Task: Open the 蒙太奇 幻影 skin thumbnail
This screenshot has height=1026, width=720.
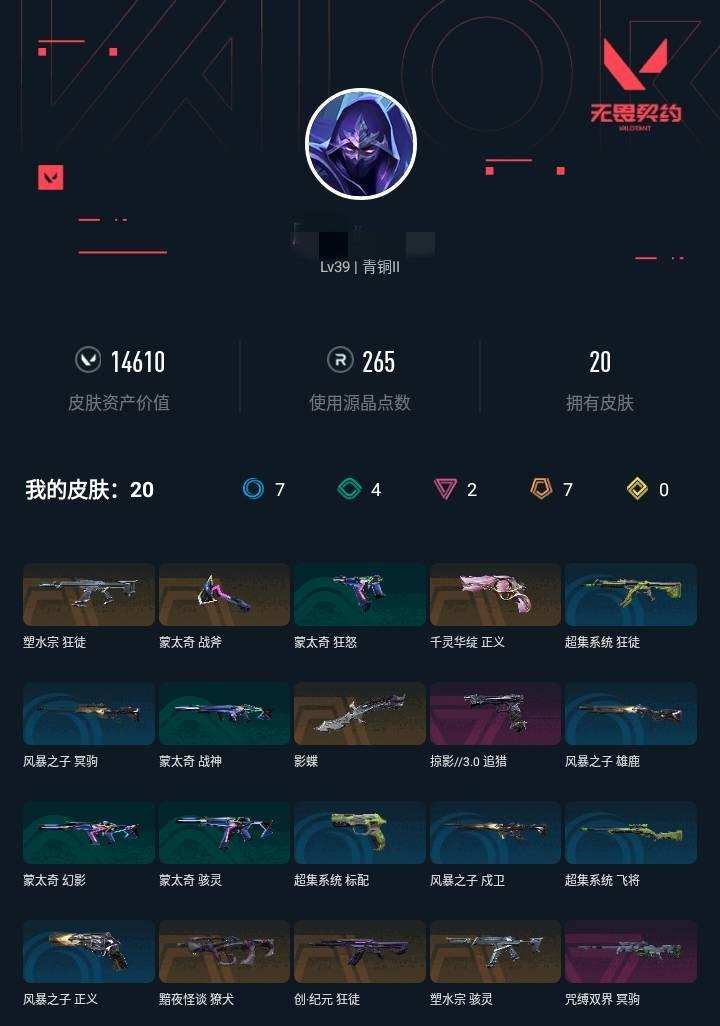Action: tap(88, 832)
